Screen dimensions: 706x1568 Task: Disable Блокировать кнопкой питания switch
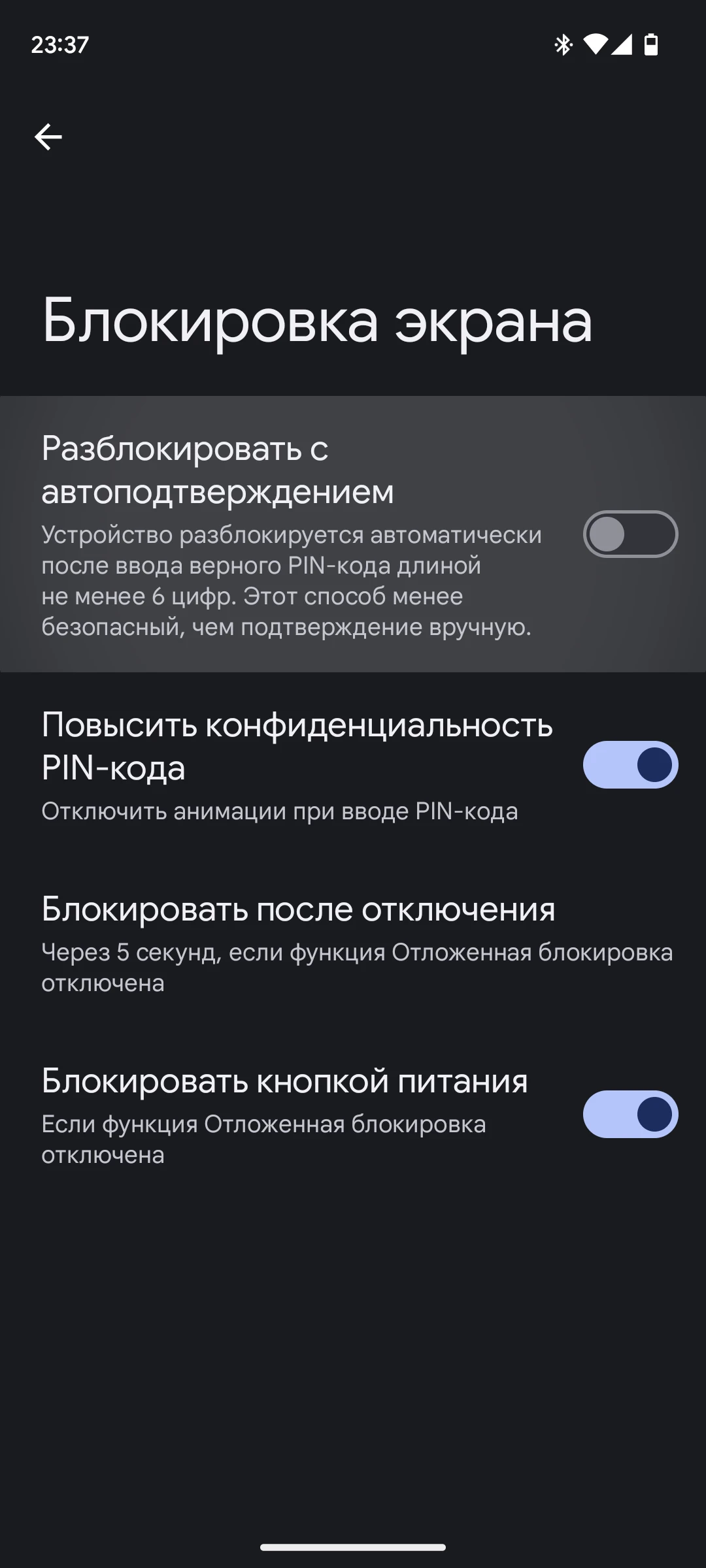[630, 1114]
